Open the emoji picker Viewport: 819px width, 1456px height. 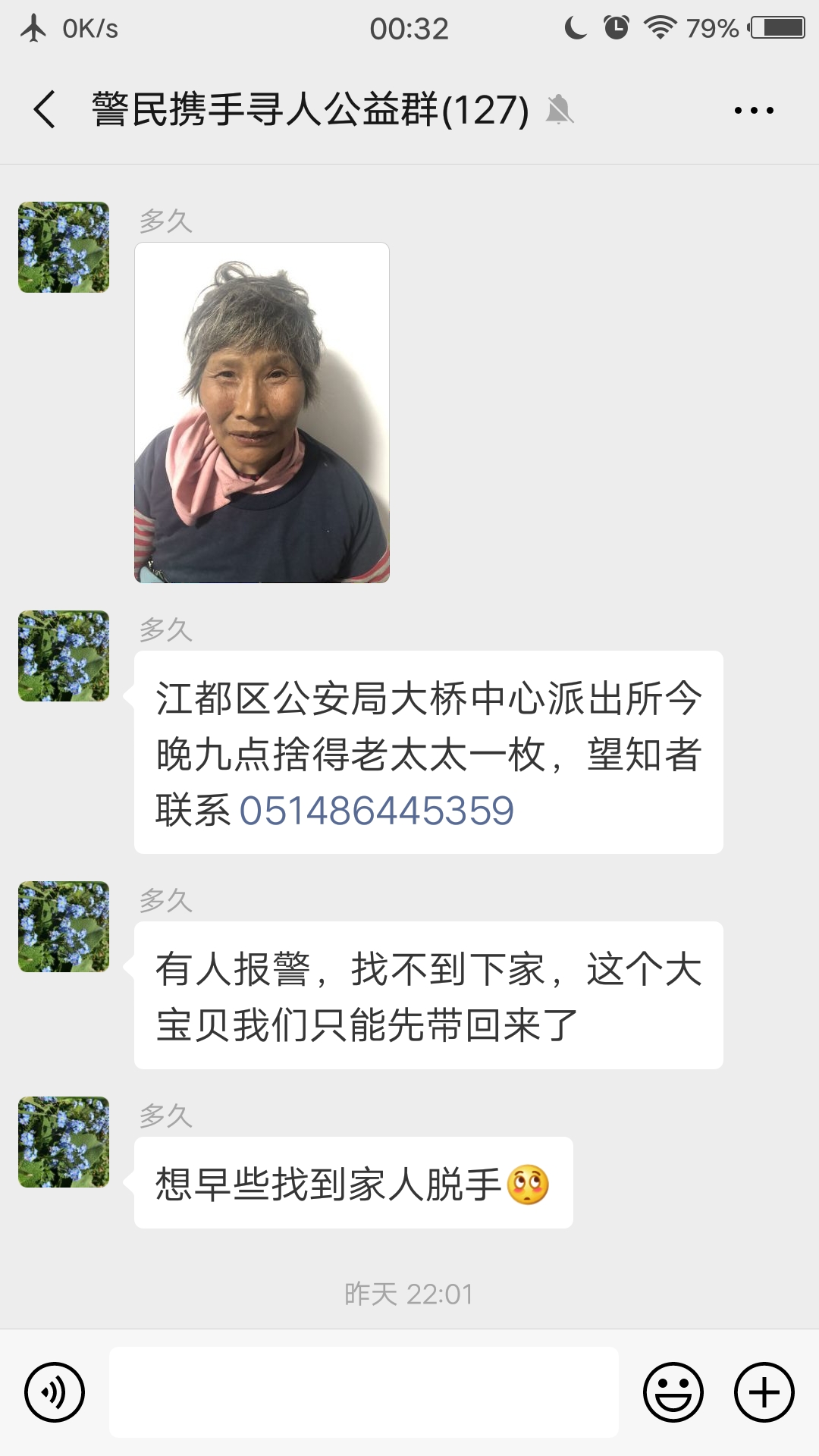click(673, 1392)
